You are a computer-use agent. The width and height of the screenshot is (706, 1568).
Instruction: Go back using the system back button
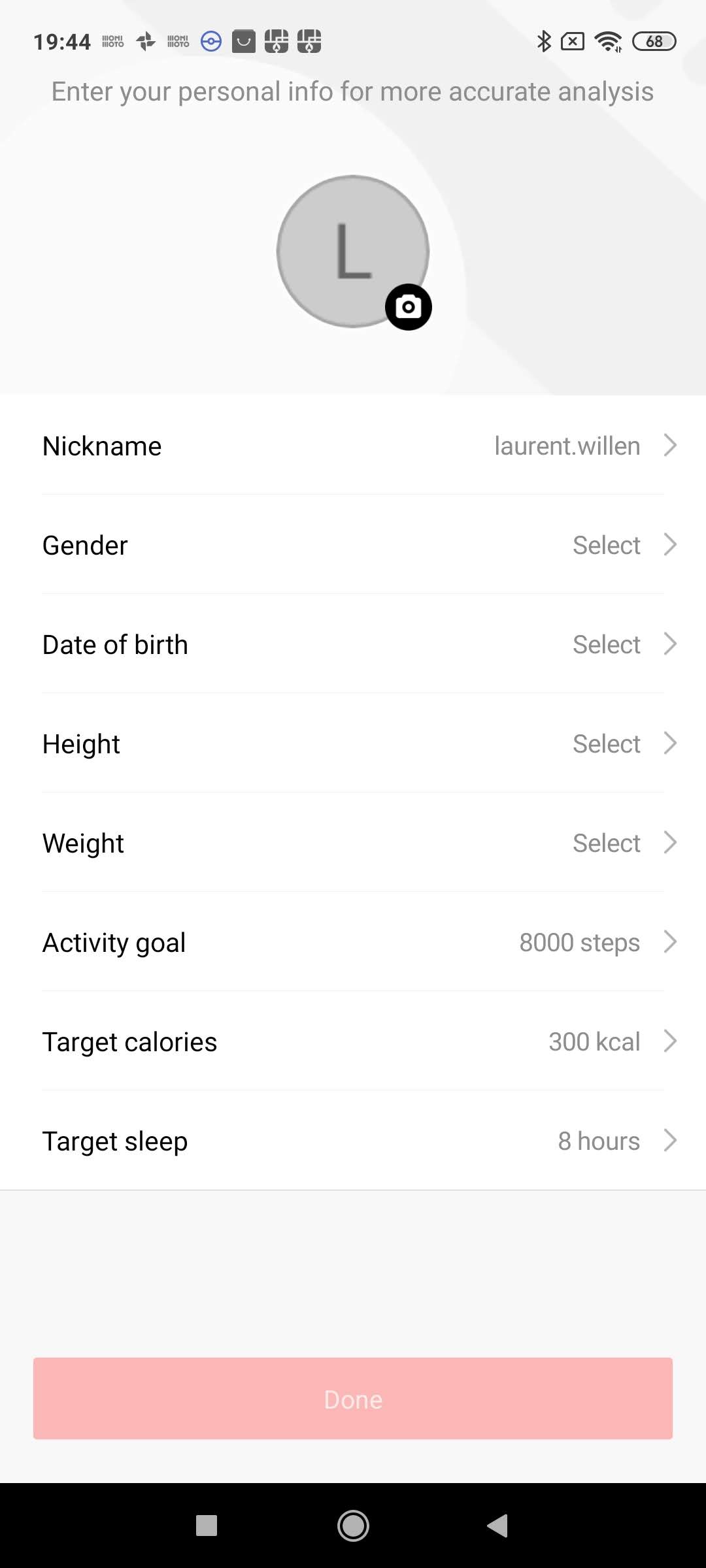click(x=498, y=1526)
